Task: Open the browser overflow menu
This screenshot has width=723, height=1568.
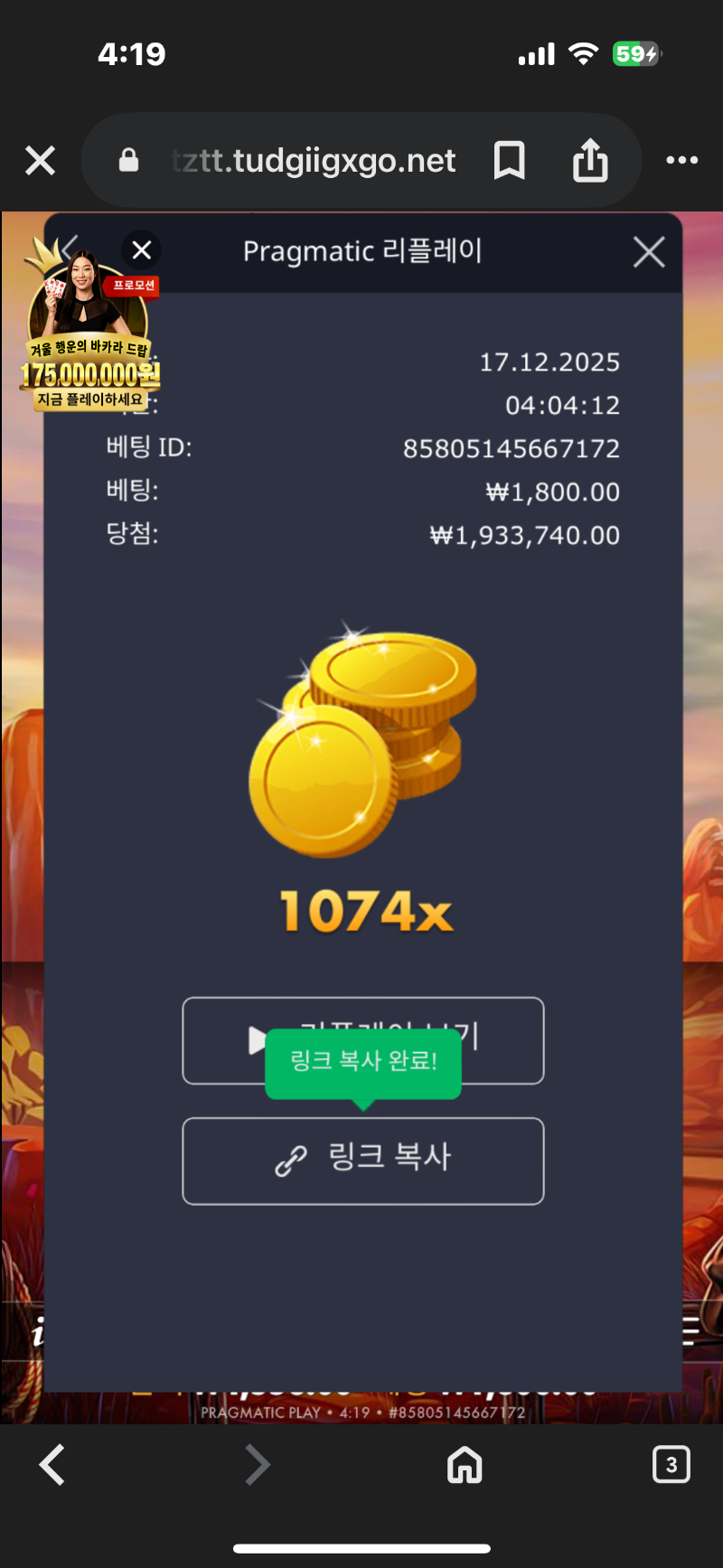Action: [681, 161]
